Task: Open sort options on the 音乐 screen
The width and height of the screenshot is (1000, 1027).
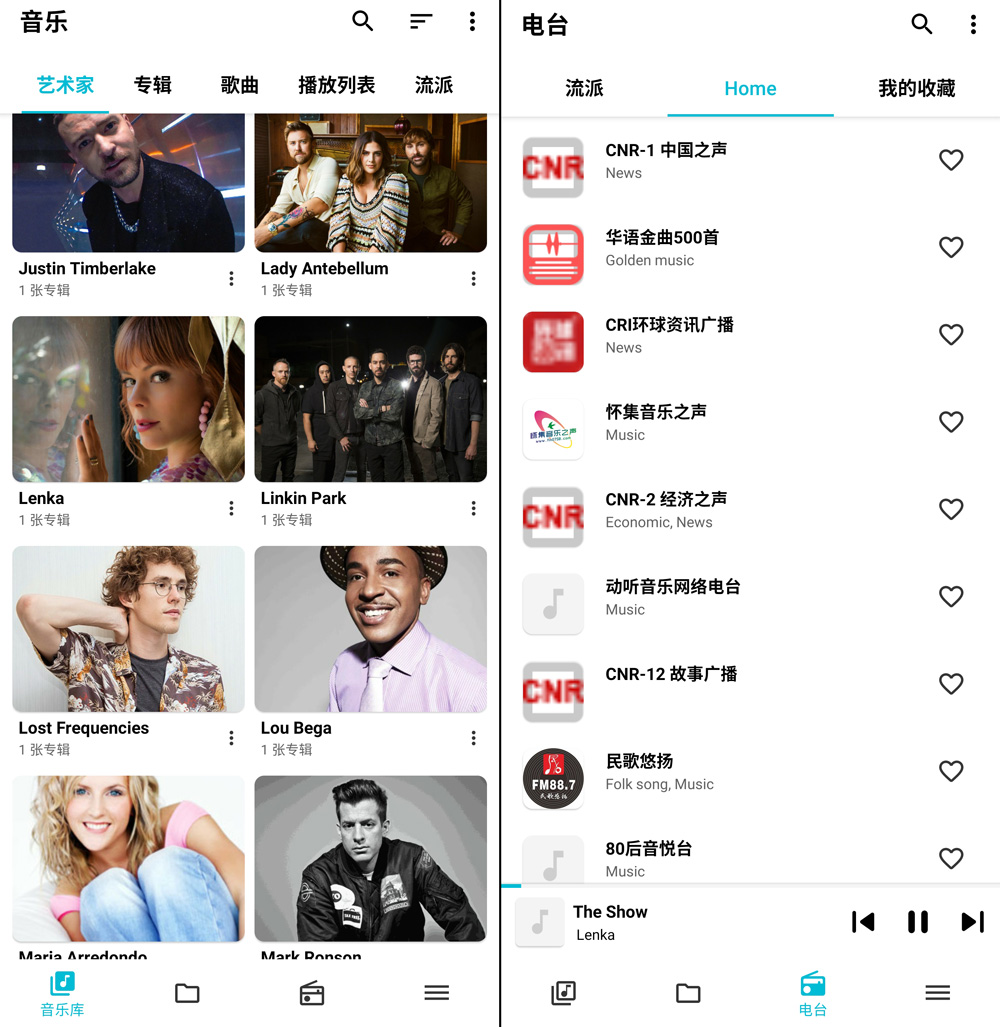Action: [x=421, y=21]
